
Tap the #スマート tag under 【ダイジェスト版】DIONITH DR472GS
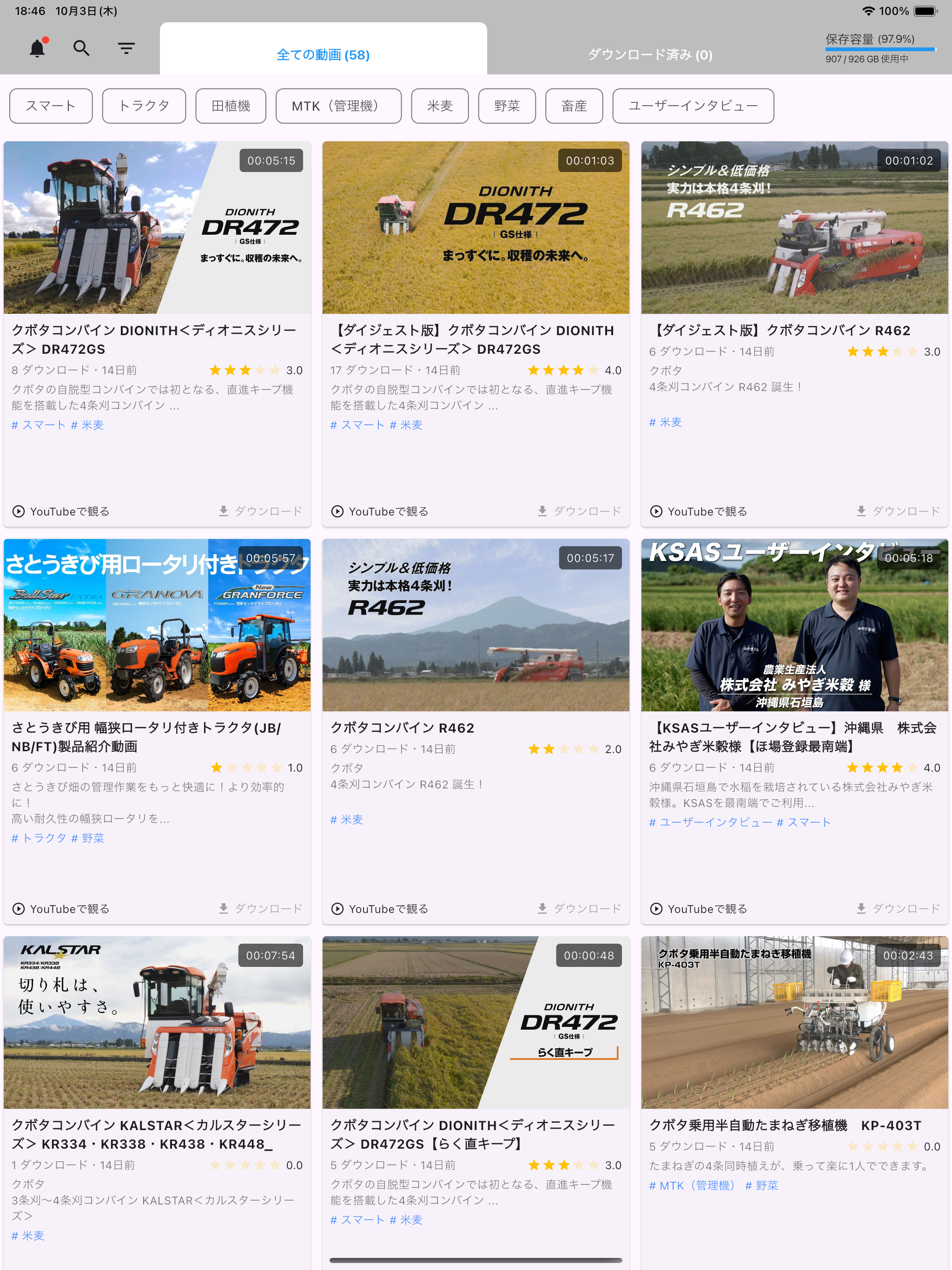pyautogui.click(x=357, y=425)
